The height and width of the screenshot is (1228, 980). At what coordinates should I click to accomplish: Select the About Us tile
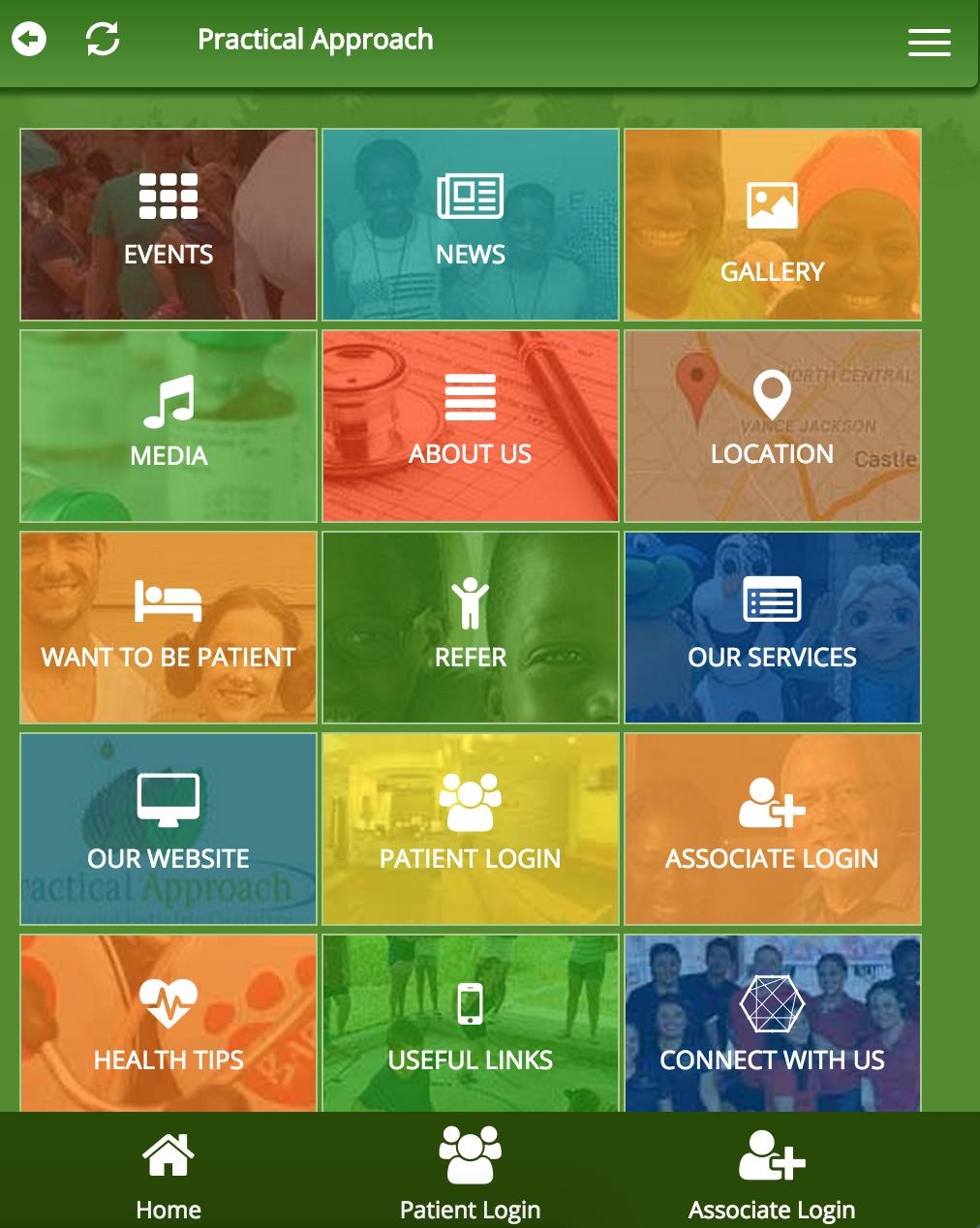tap(471, 426)
